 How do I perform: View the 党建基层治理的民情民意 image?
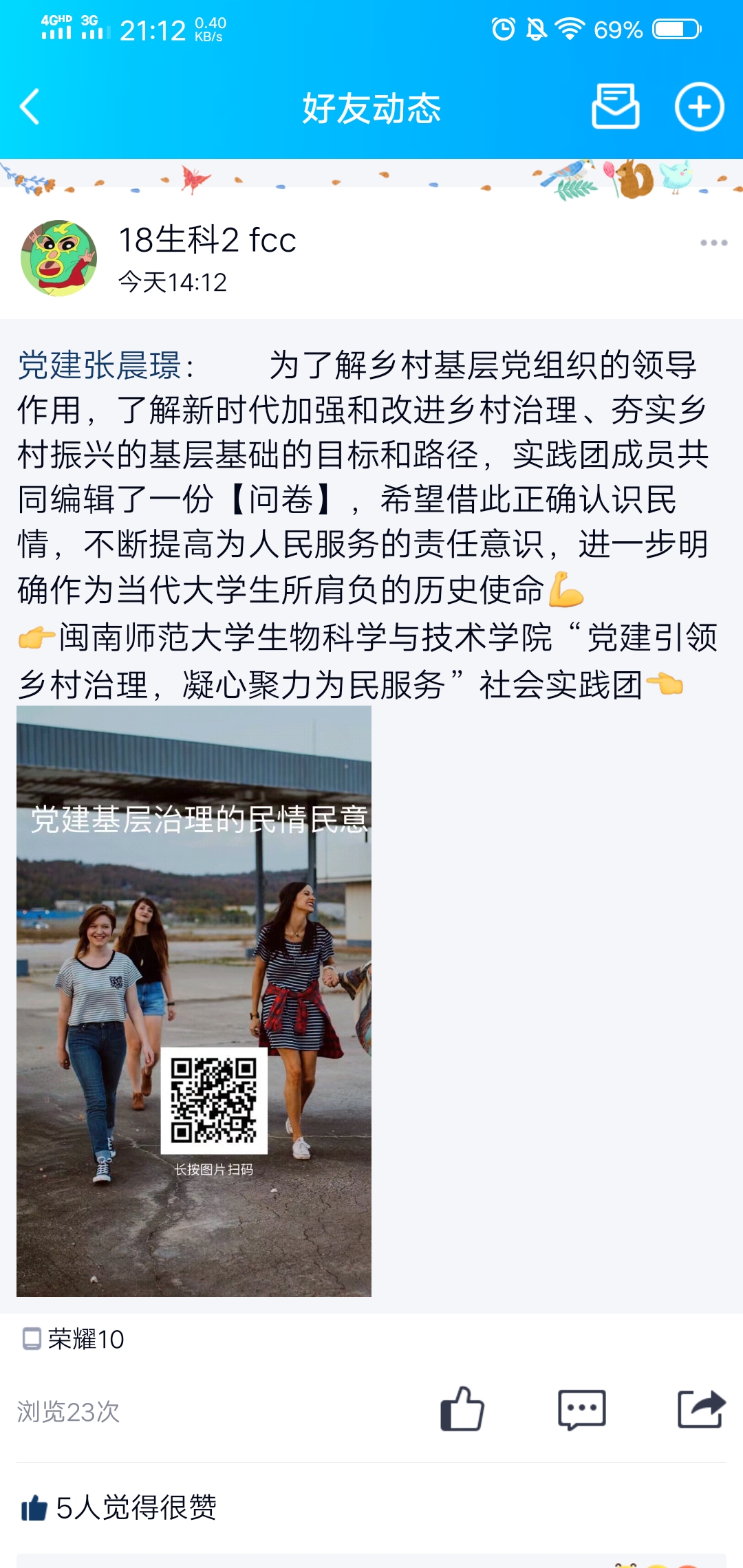194,1001
